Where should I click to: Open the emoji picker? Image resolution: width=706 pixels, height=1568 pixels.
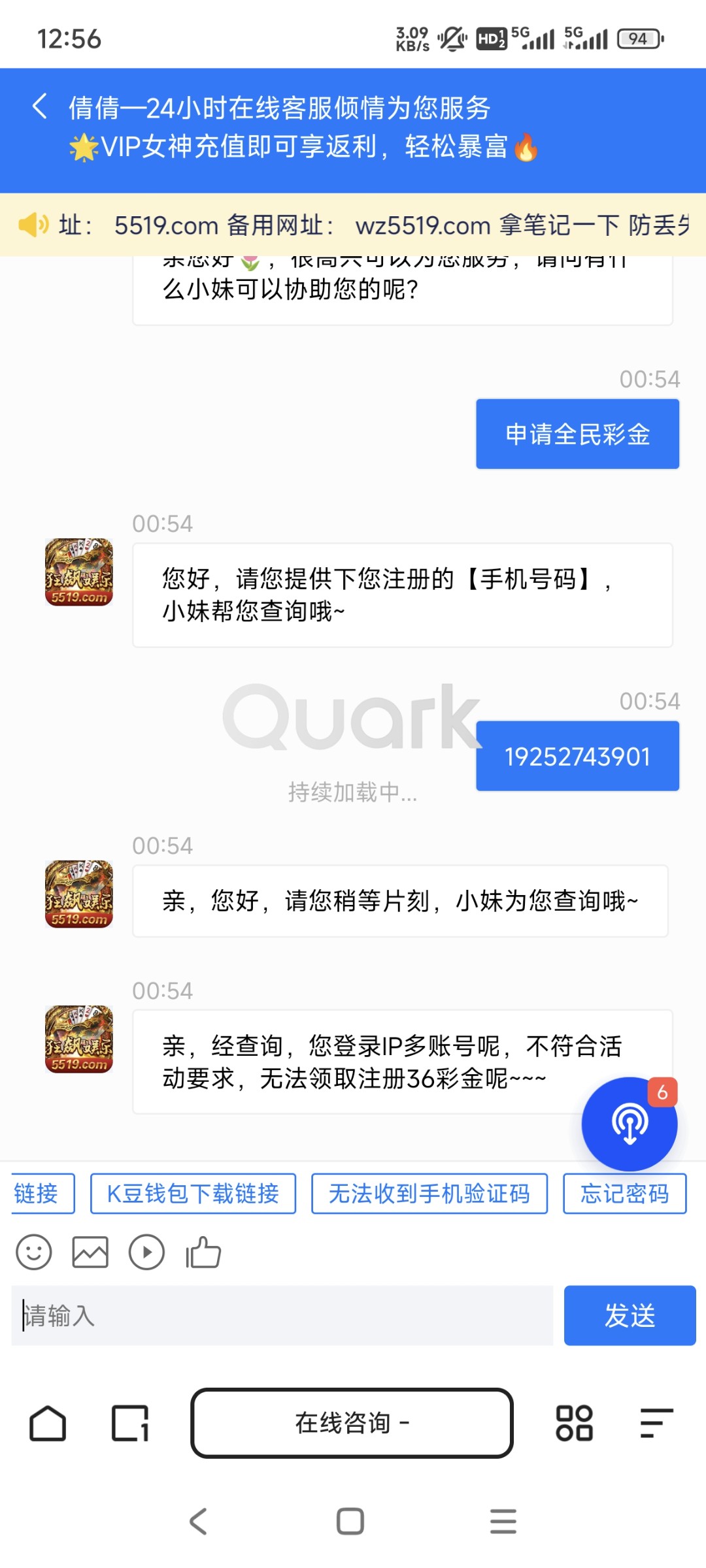(33, 1252)
